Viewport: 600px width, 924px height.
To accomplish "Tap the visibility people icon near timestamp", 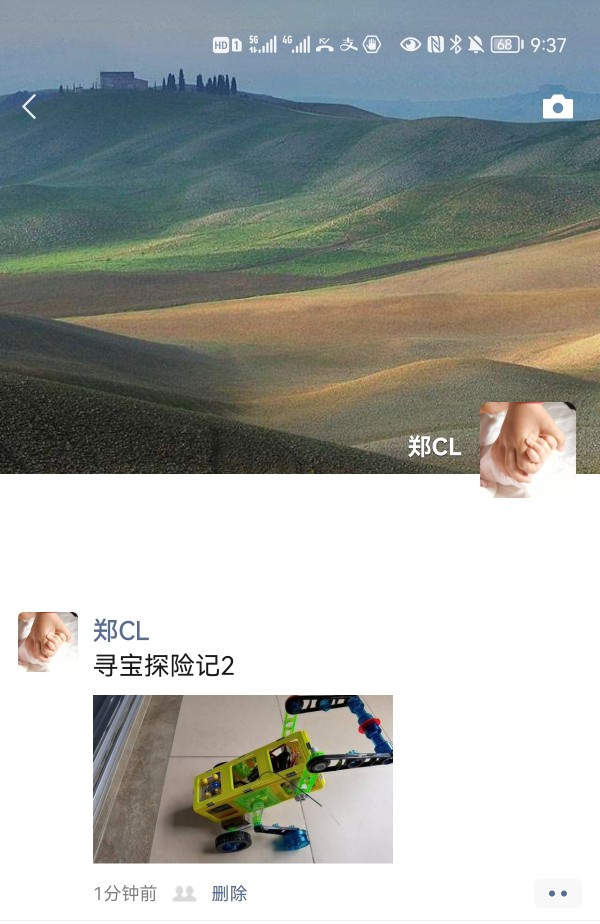I will 184,893.
